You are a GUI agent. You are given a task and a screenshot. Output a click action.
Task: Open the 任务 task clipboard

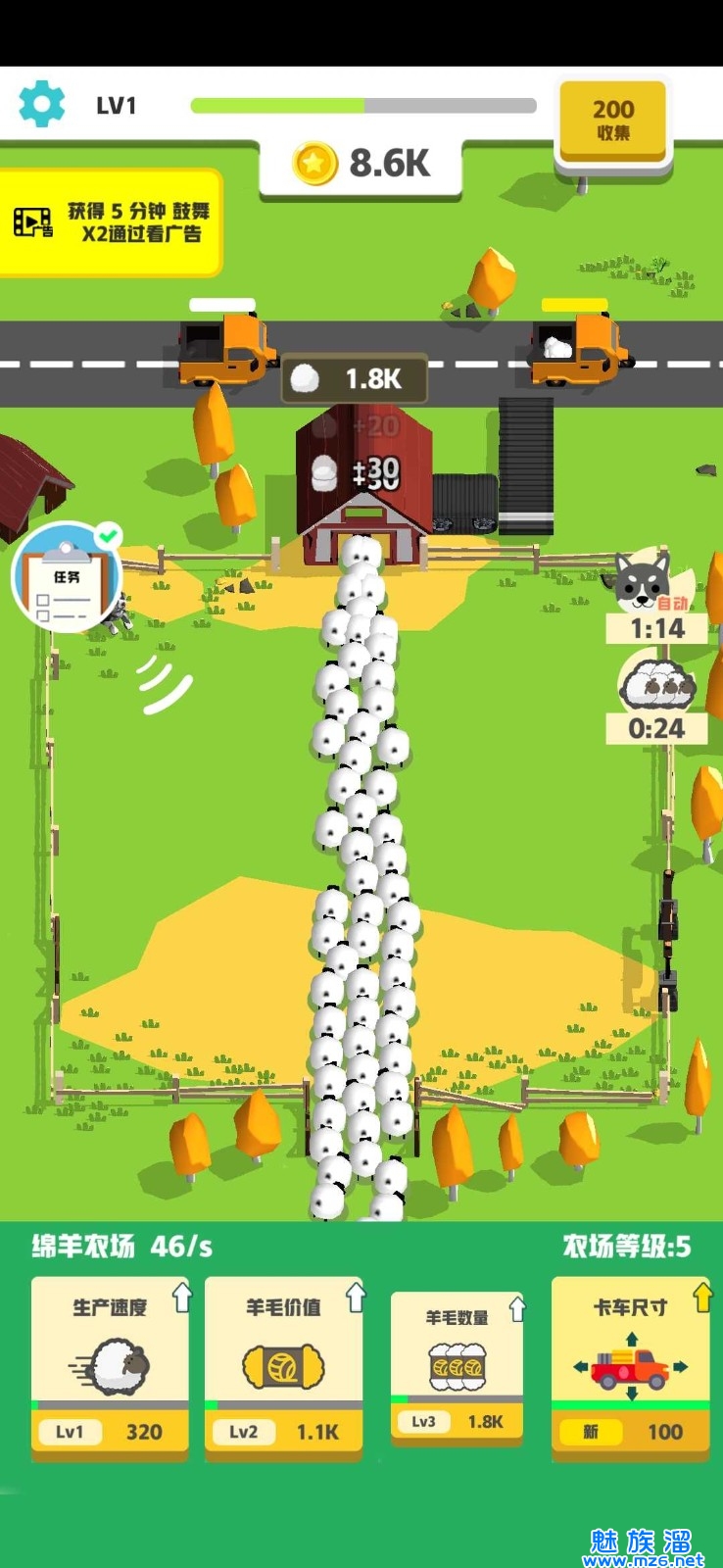pos(67,578)
